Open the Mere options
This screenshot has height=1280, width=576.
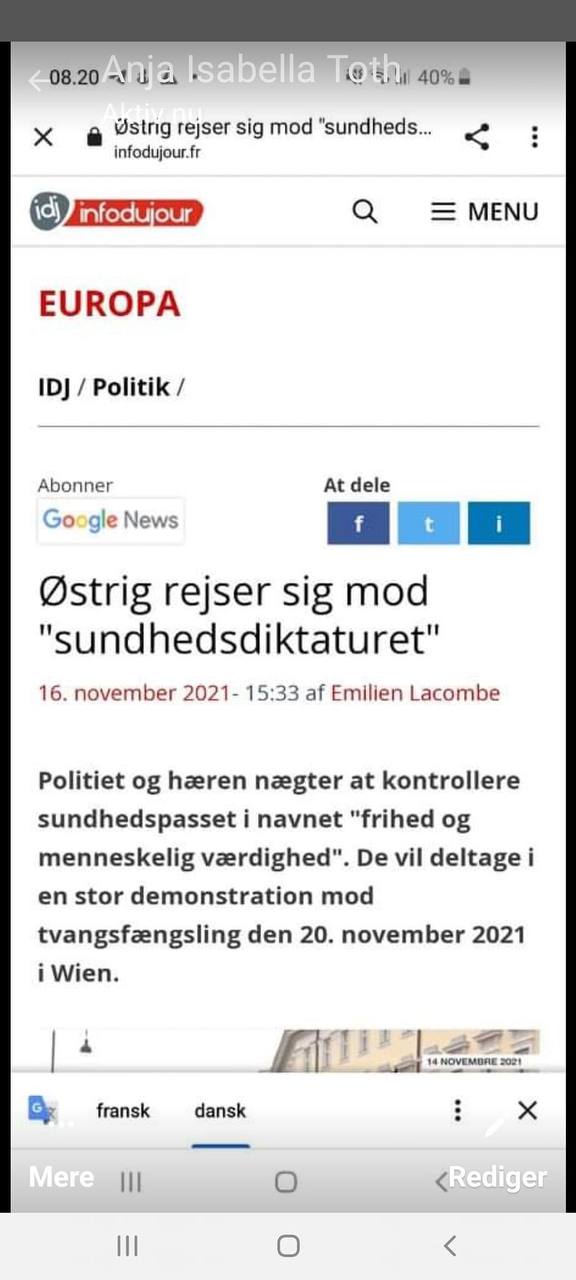[x=61, y=1177]
